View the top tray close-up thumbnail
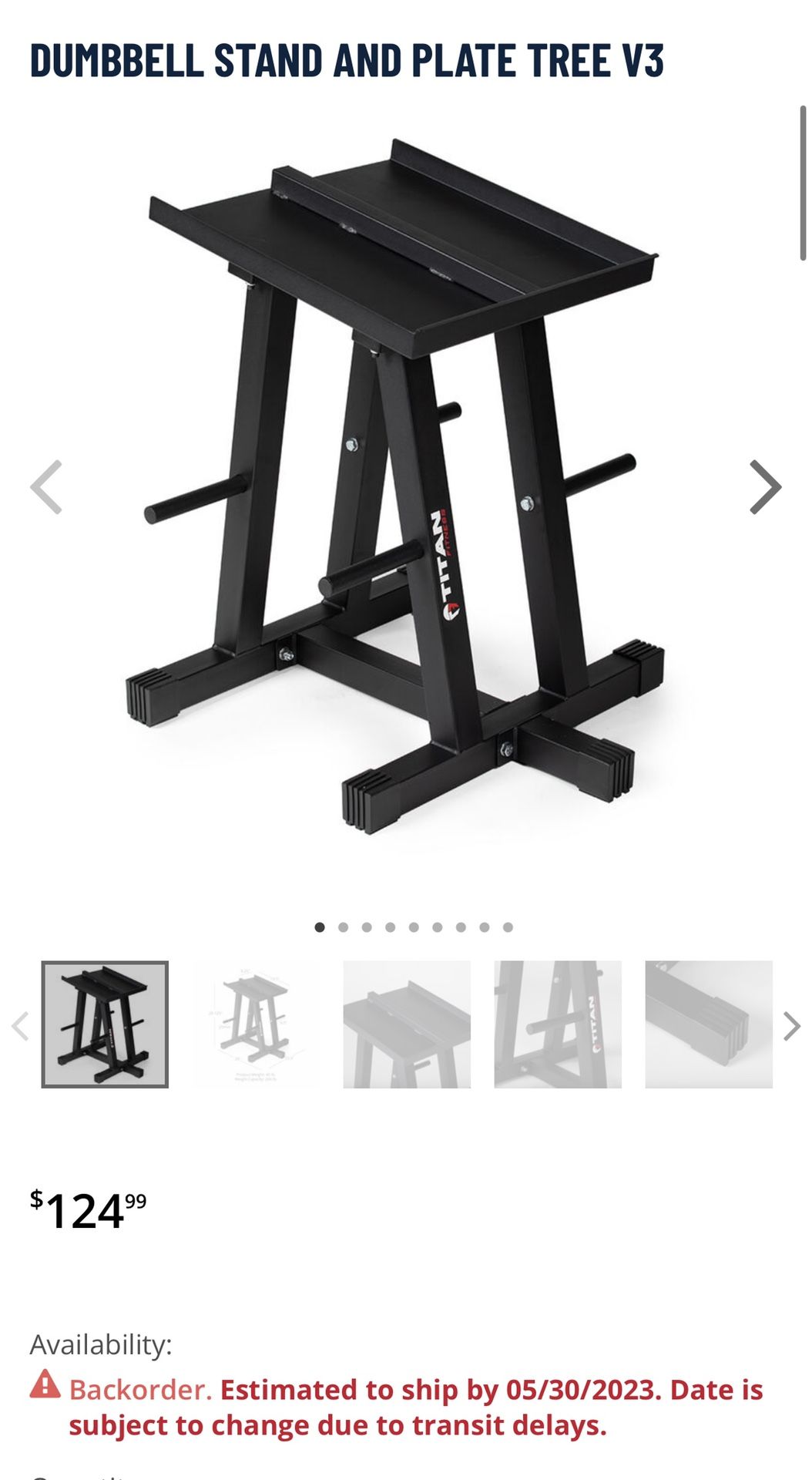 point(407,1024)
